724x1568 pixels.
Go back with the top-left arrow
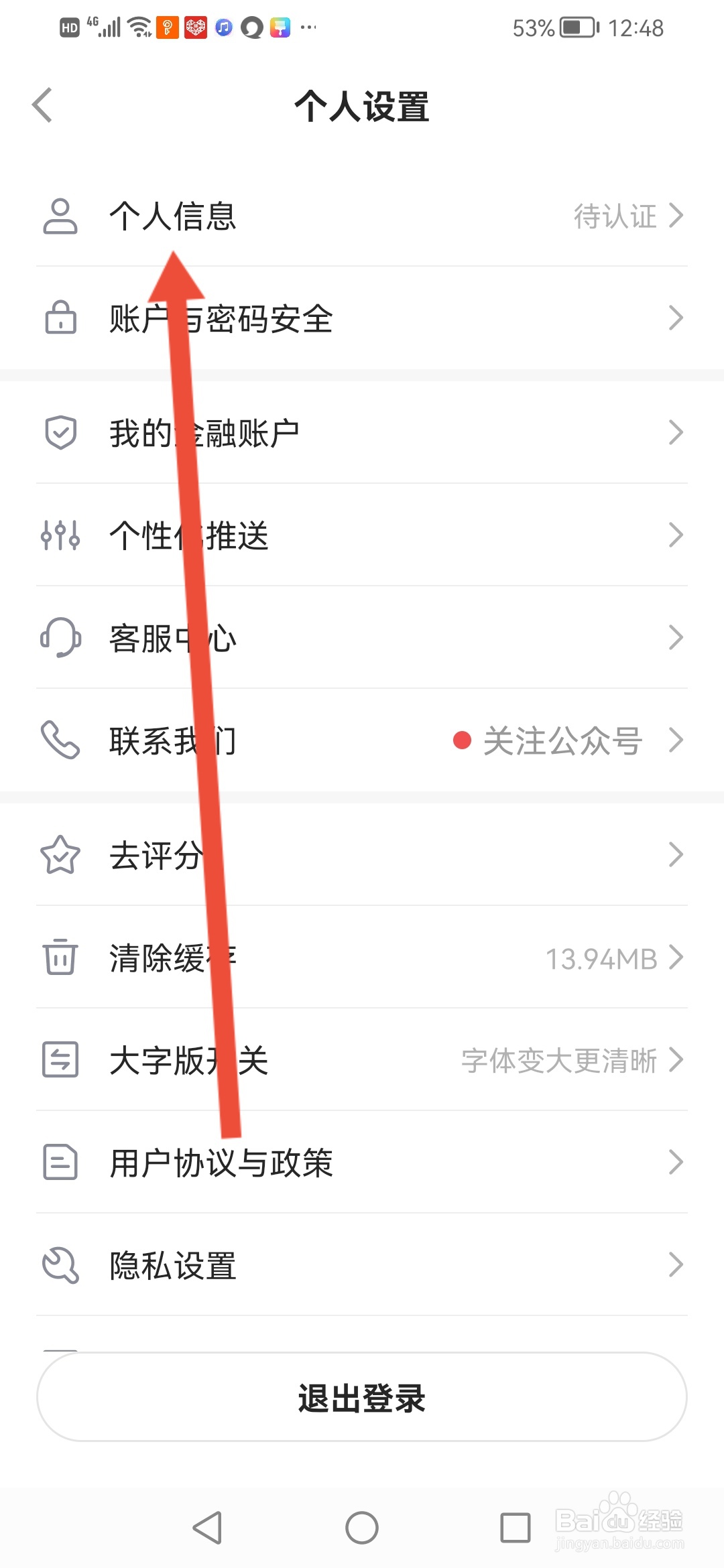(x=42, y=105)
